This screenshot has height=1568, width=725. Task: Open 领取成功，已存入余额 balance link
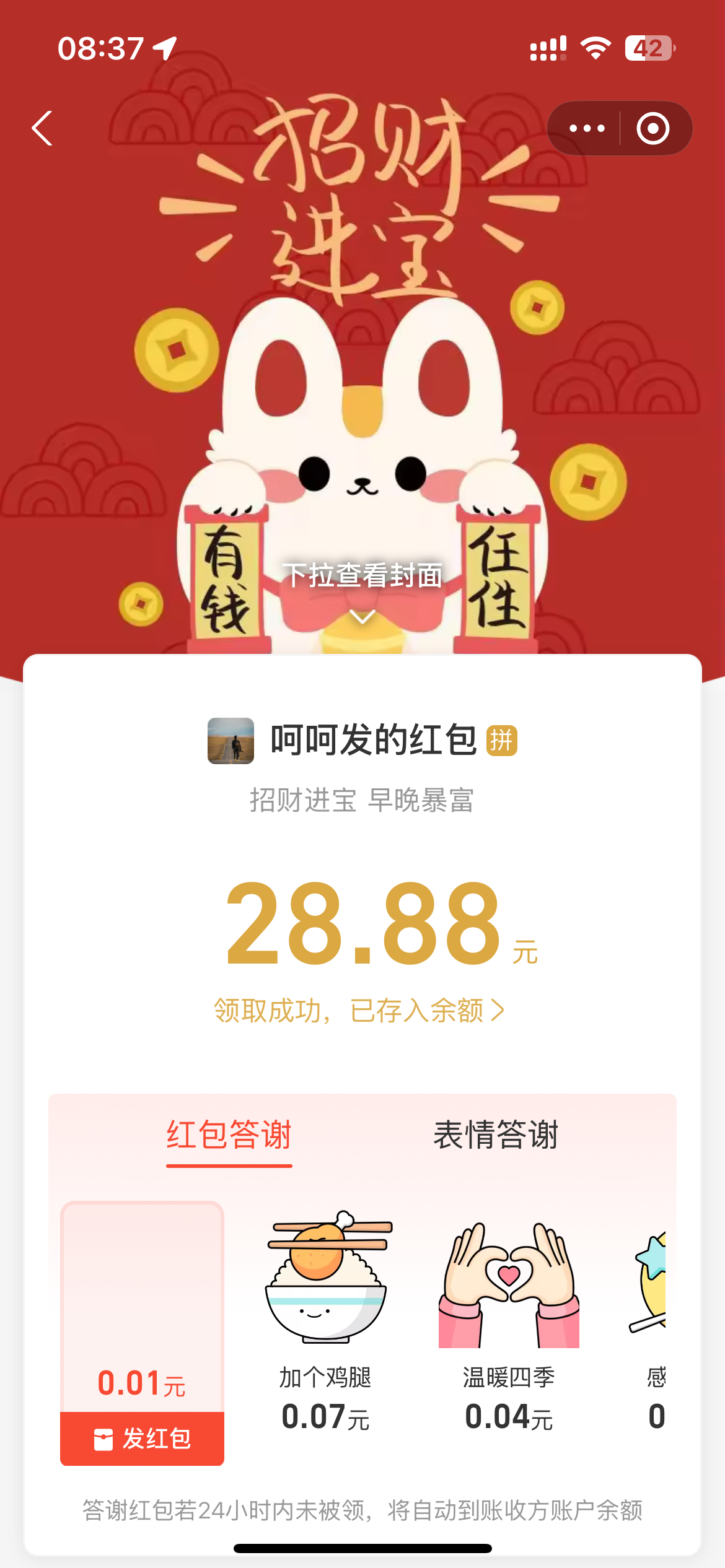[x=359, y=1011]
